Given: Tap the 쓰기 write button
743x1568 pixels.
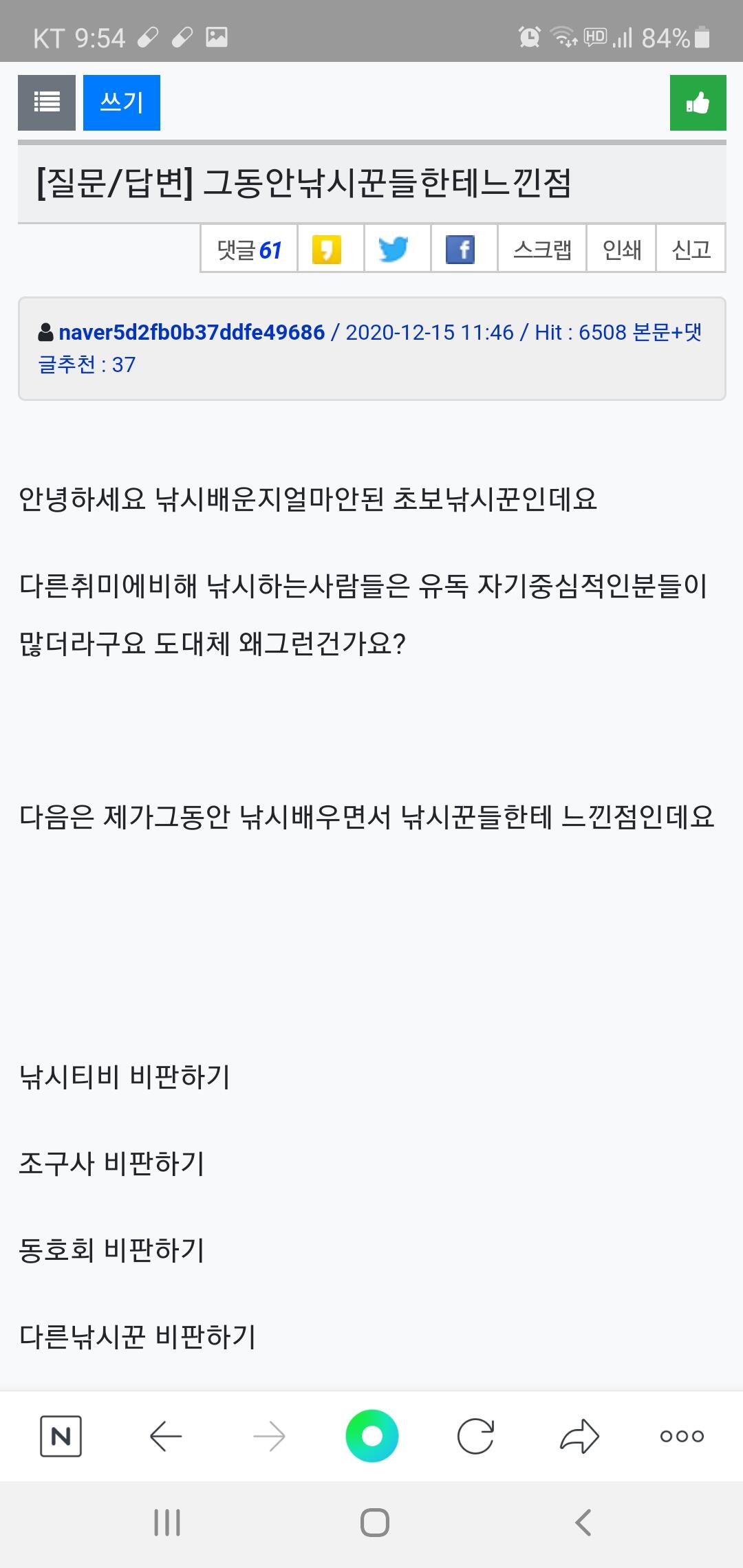Looking at the screenshot, I should tap(122, 102).
